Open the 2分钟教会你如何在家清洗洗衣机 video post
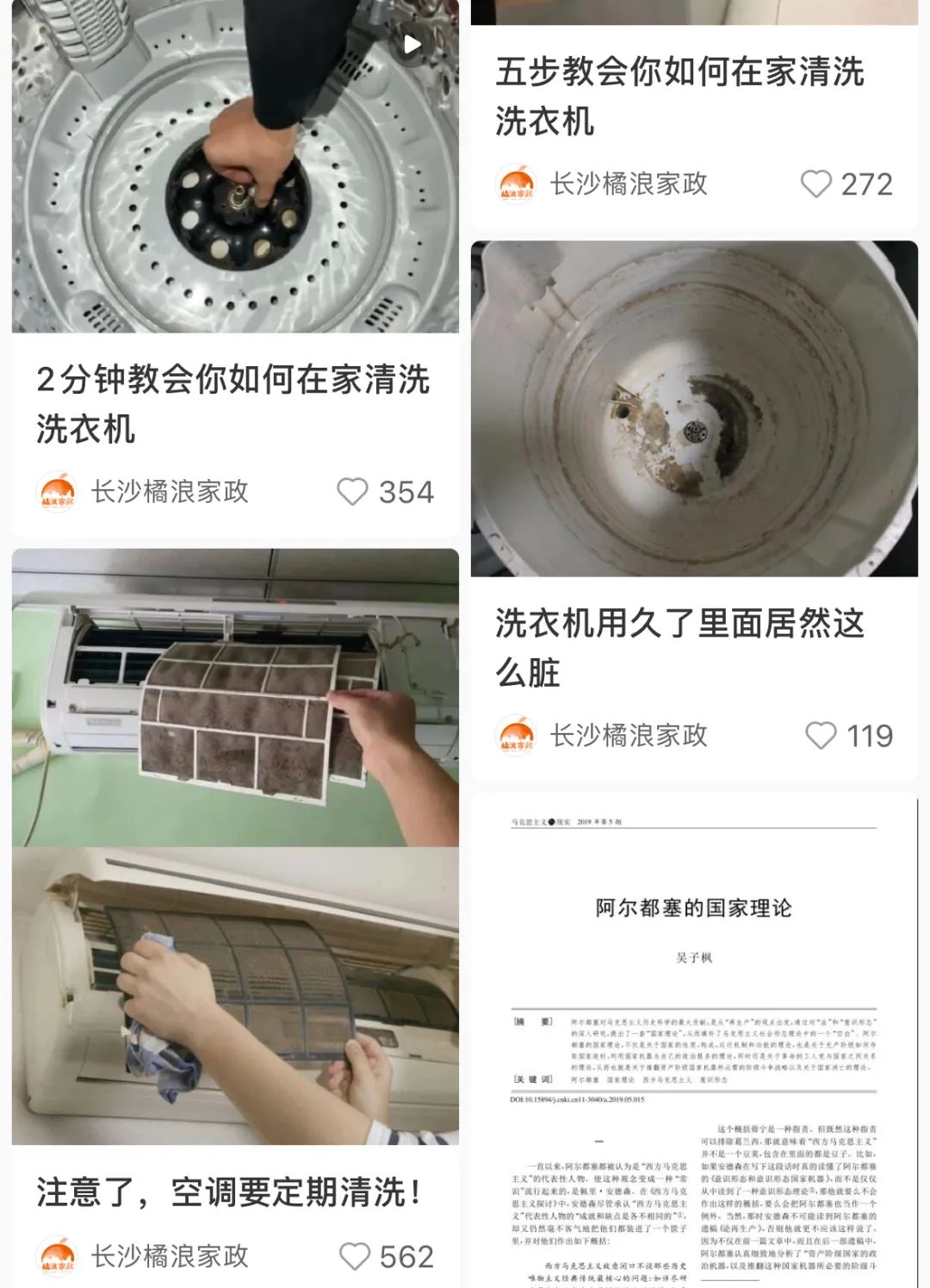This screenshot has width=930, height=1288. coord(234,172)
